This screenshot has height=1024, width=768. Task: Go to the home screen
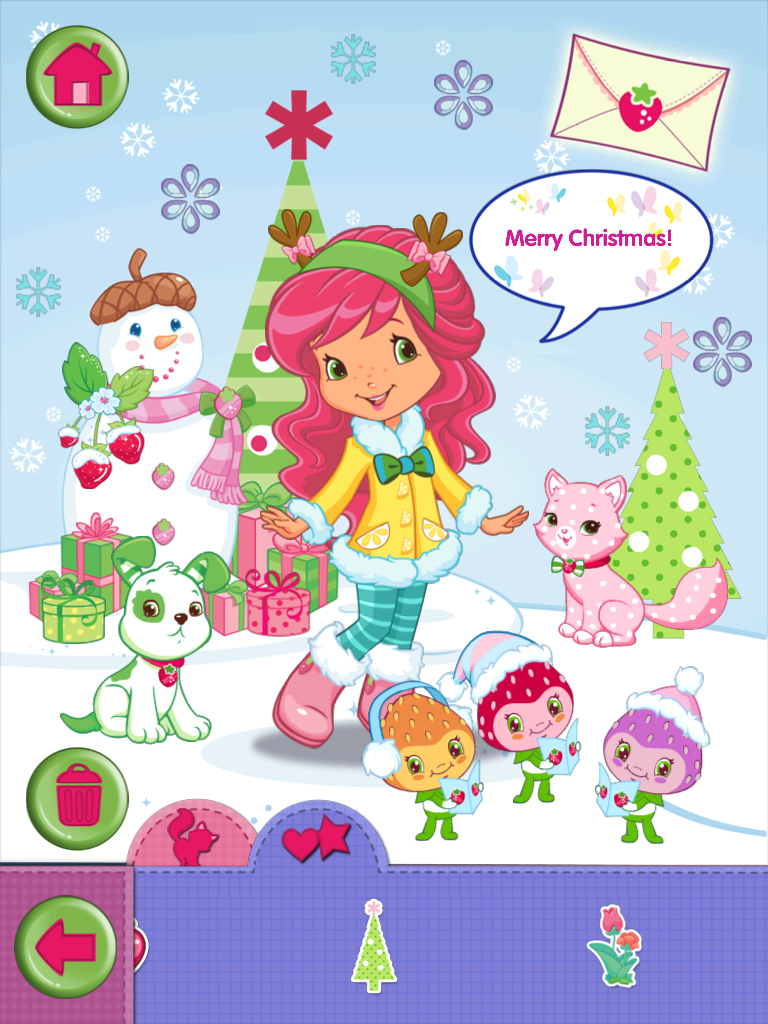click(77, 77)
